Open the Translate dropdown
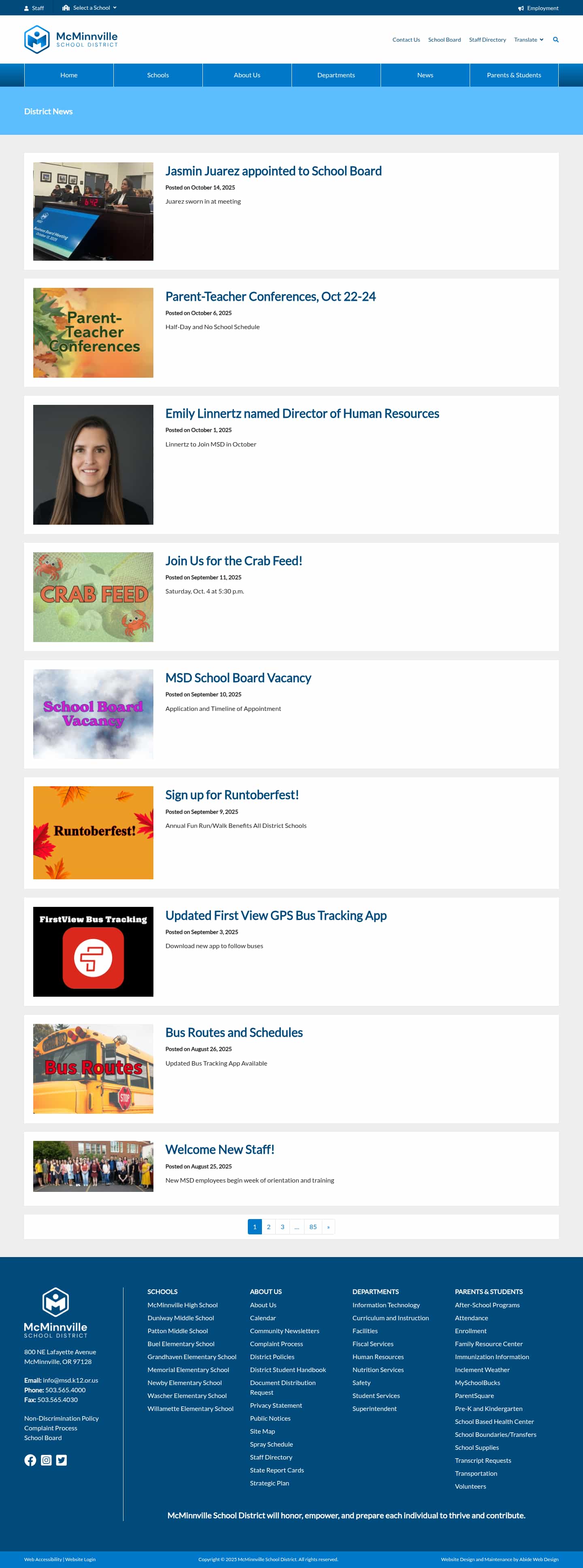583x1568 pixels. [x=528, y=40]
